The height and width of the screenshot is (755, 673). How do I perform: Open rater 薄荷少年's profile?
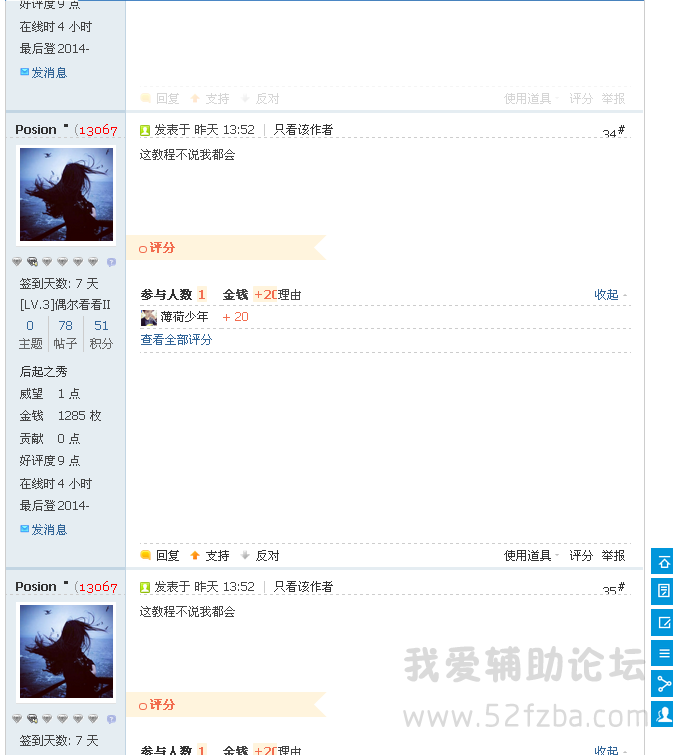[184, 317]
